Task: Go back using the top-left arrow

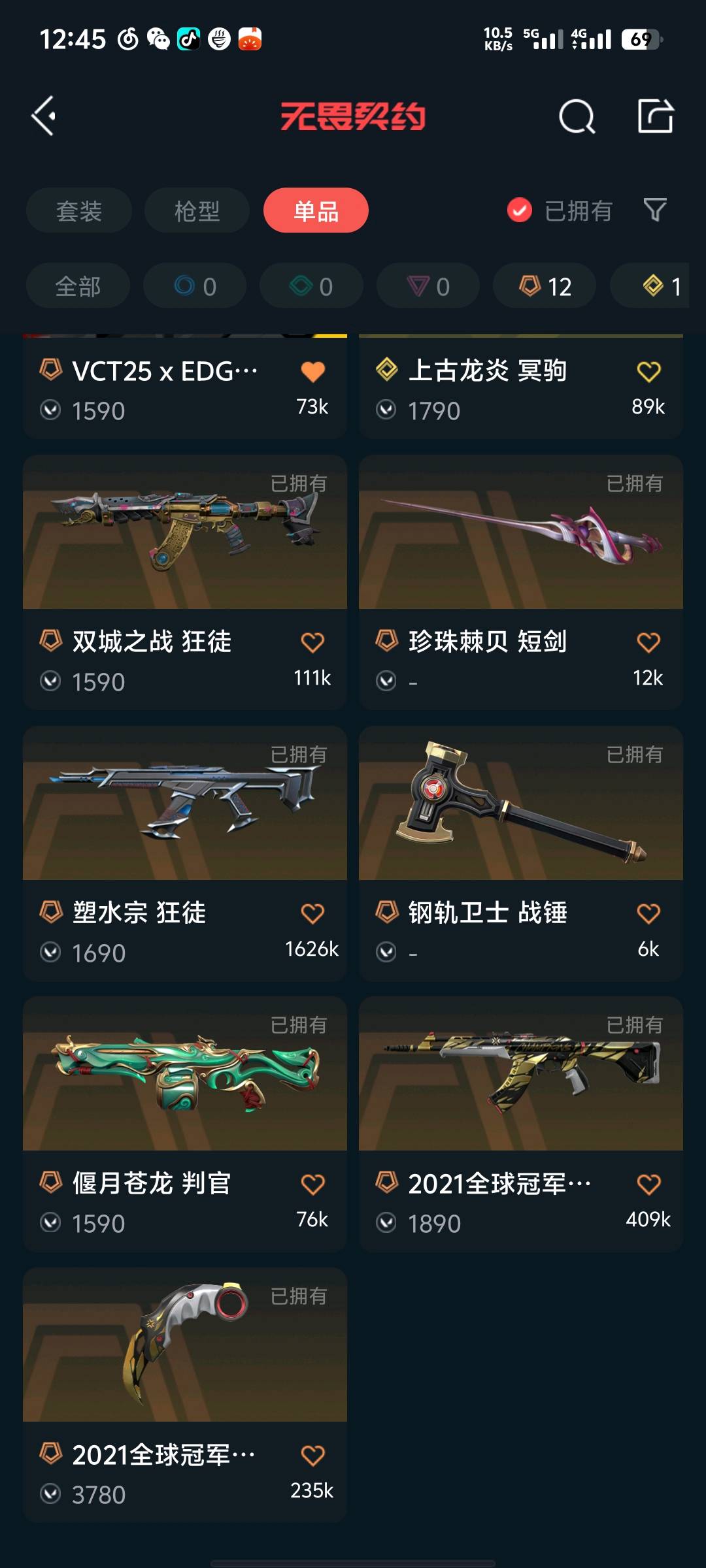Action: click(x=44, y=116)
